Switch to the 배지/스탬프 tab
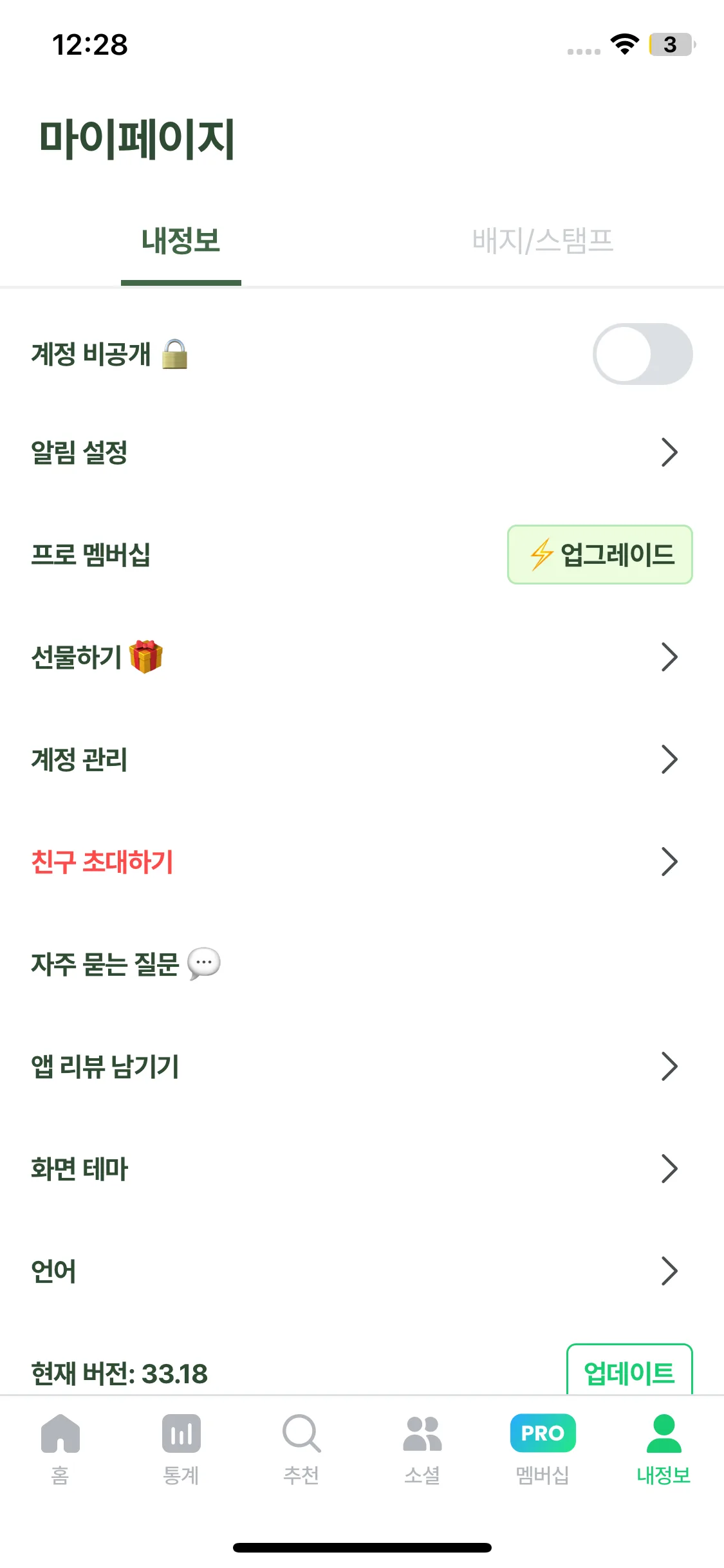Screen dimensions: 724x1568 click(x=543, y=241)
